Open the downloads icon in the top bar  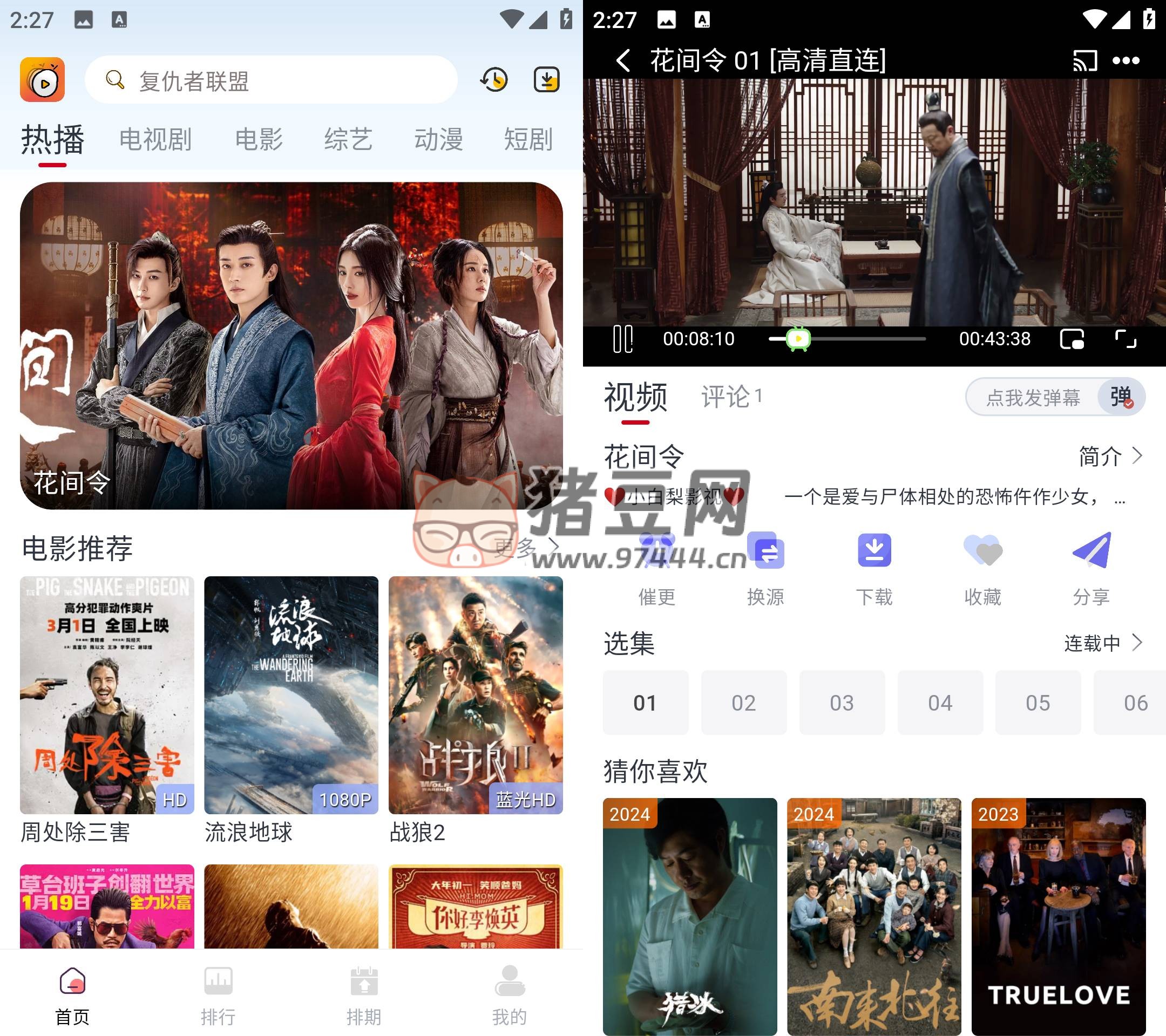tap(546, 80)
